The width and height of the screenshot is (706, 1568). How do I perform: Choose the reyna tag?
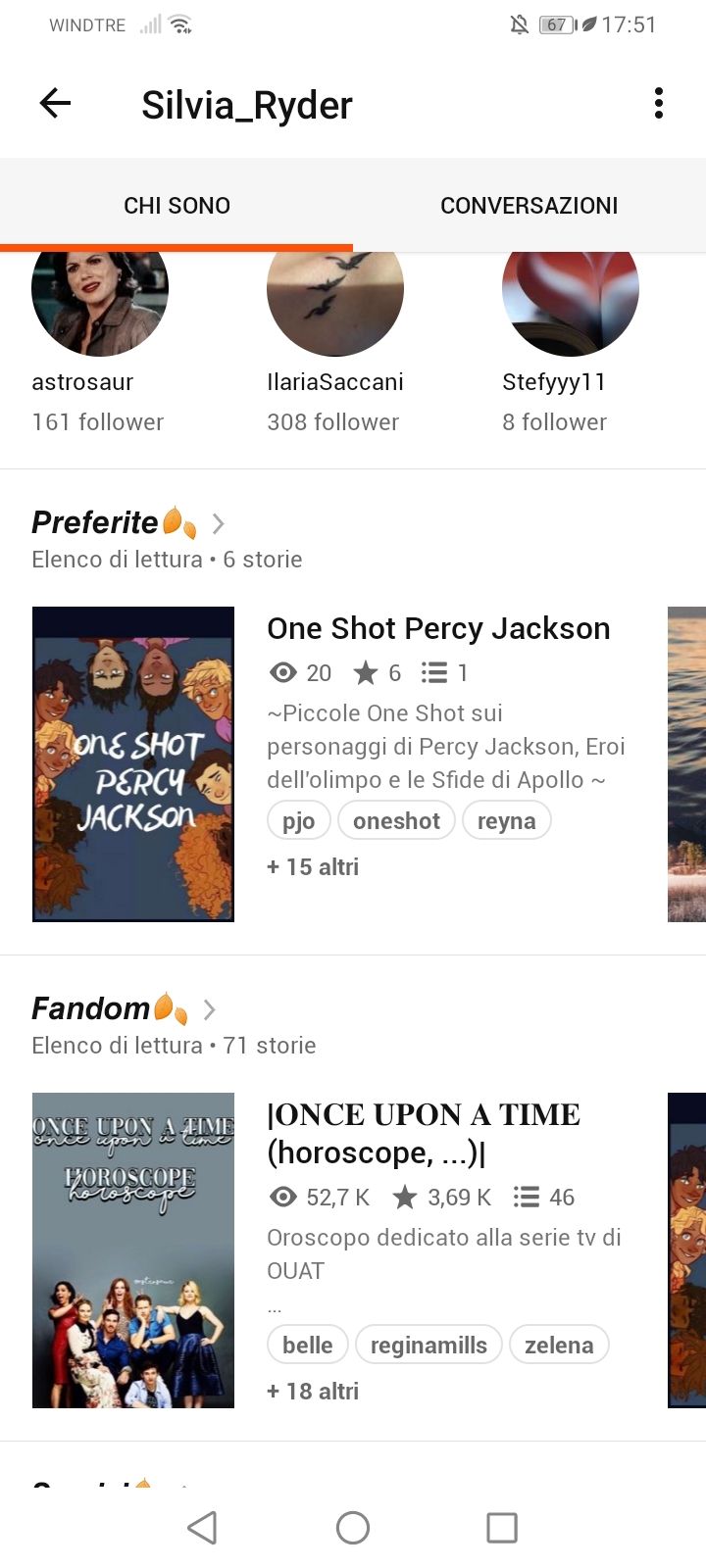coord(506,821)
